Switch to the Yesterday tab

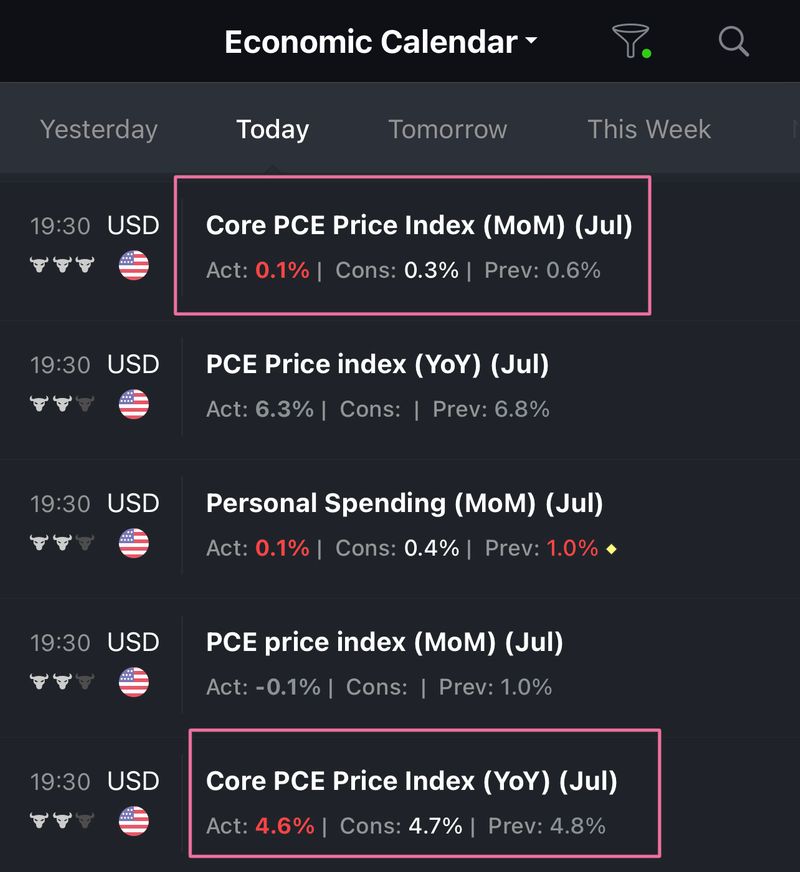(x=98, y=129)
